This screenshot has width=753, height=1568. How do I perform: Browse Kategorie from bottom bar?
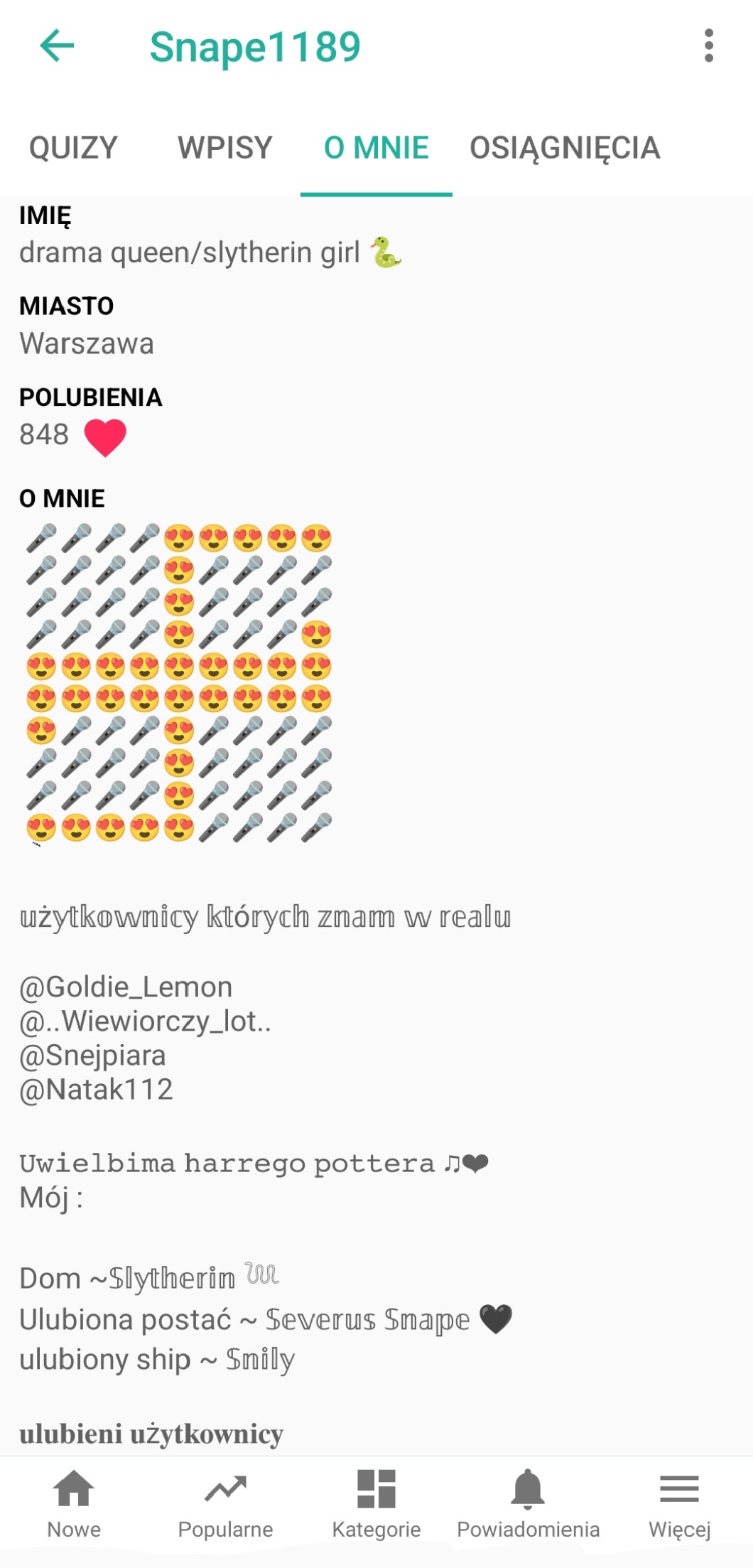376,1503
